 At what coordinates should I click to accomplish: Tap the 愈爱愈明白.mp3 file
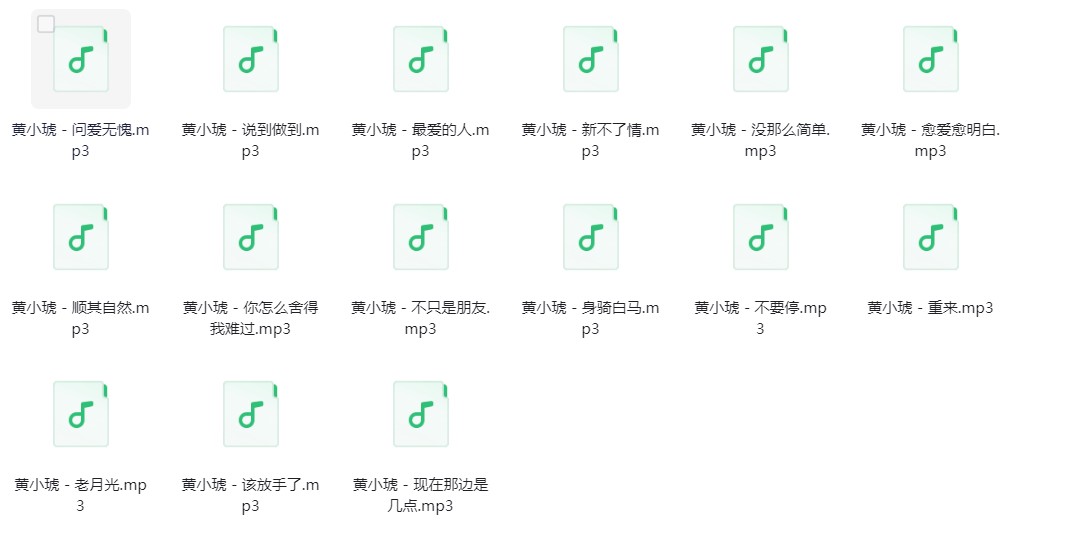click(x=930, y=59)
